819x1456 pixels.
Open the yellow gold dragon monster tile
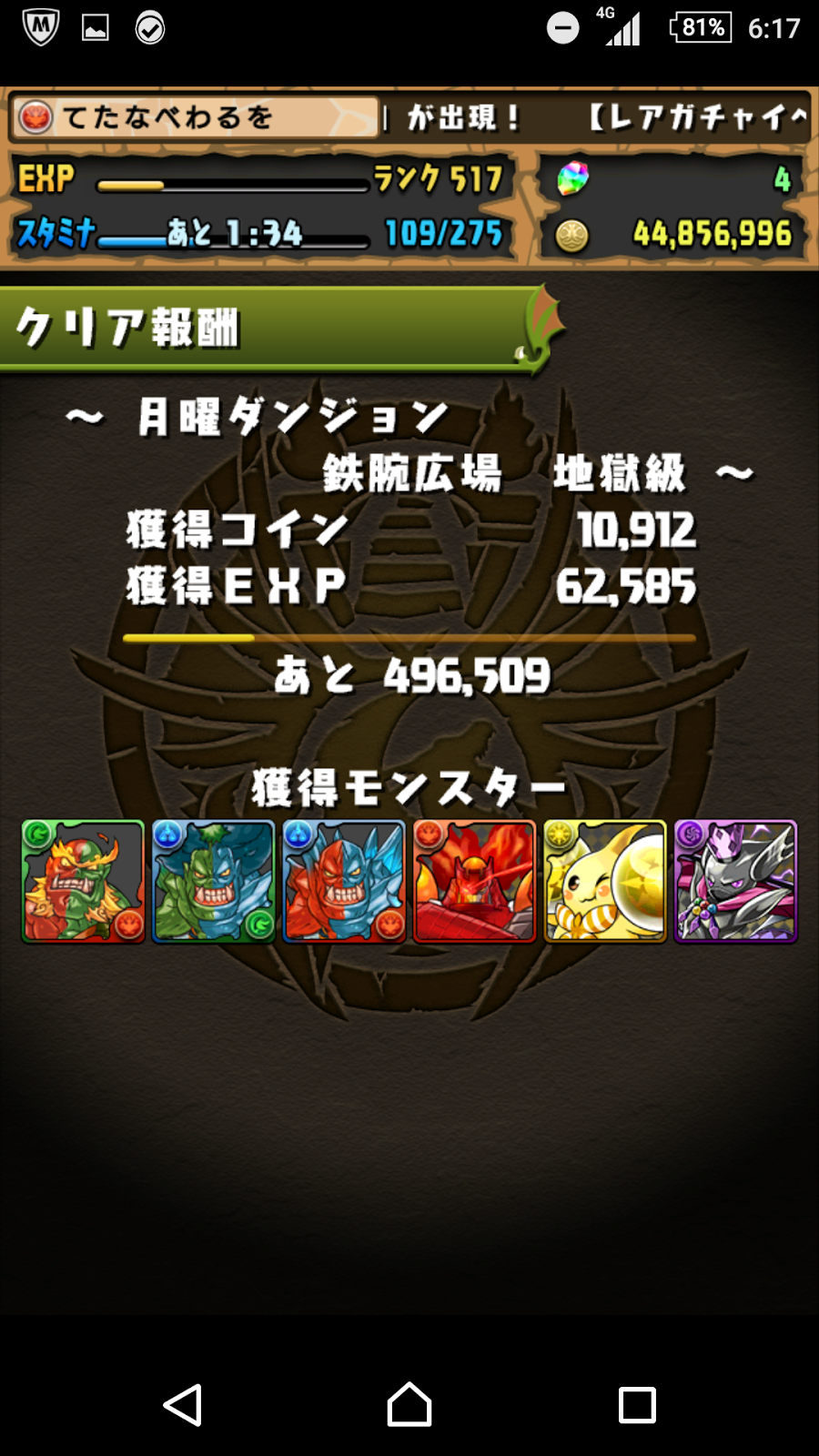coord(605,881)
